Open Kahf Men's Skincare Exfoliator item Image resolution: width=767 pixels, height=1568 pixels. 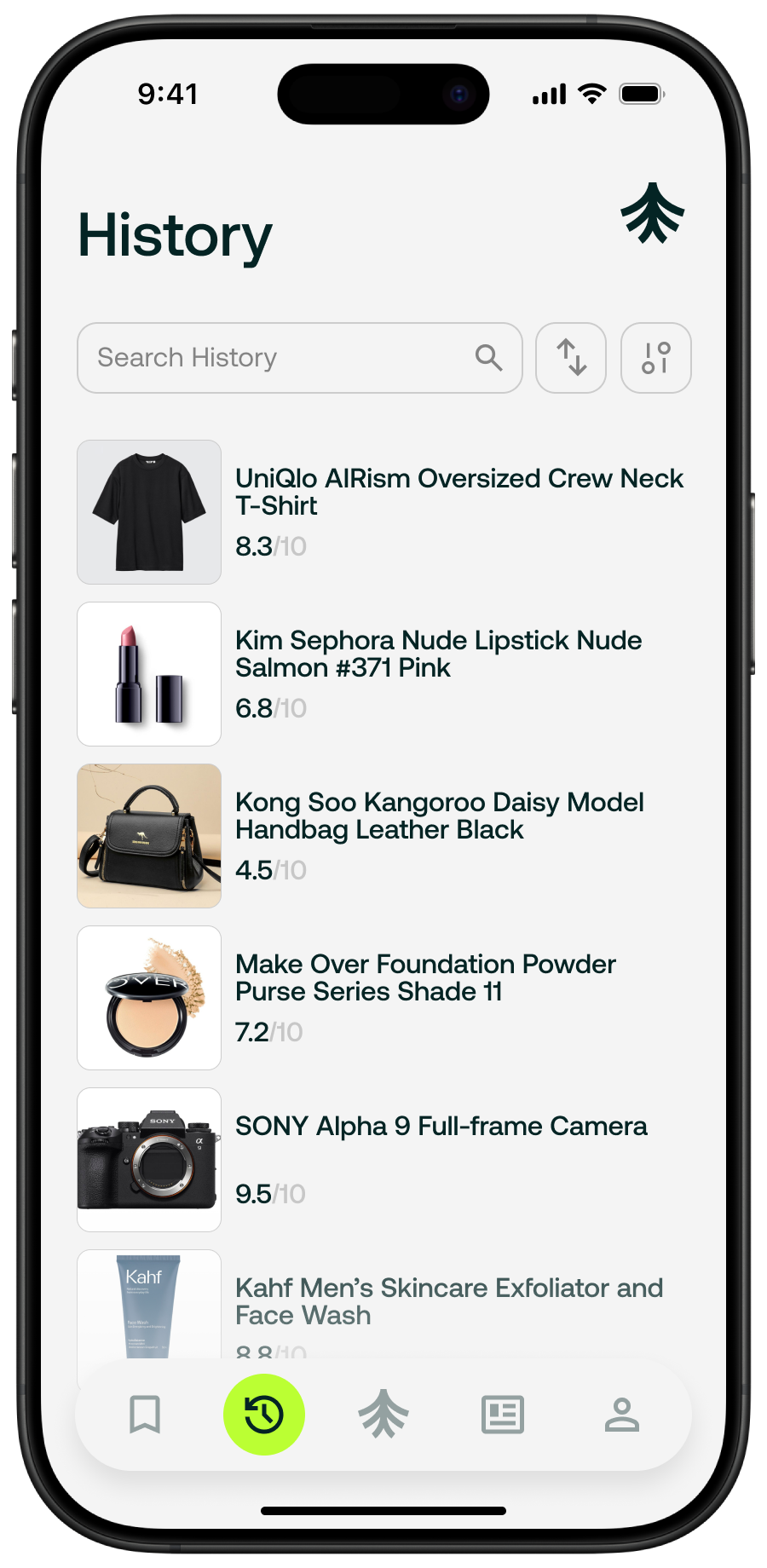[x=383, y=1302]
